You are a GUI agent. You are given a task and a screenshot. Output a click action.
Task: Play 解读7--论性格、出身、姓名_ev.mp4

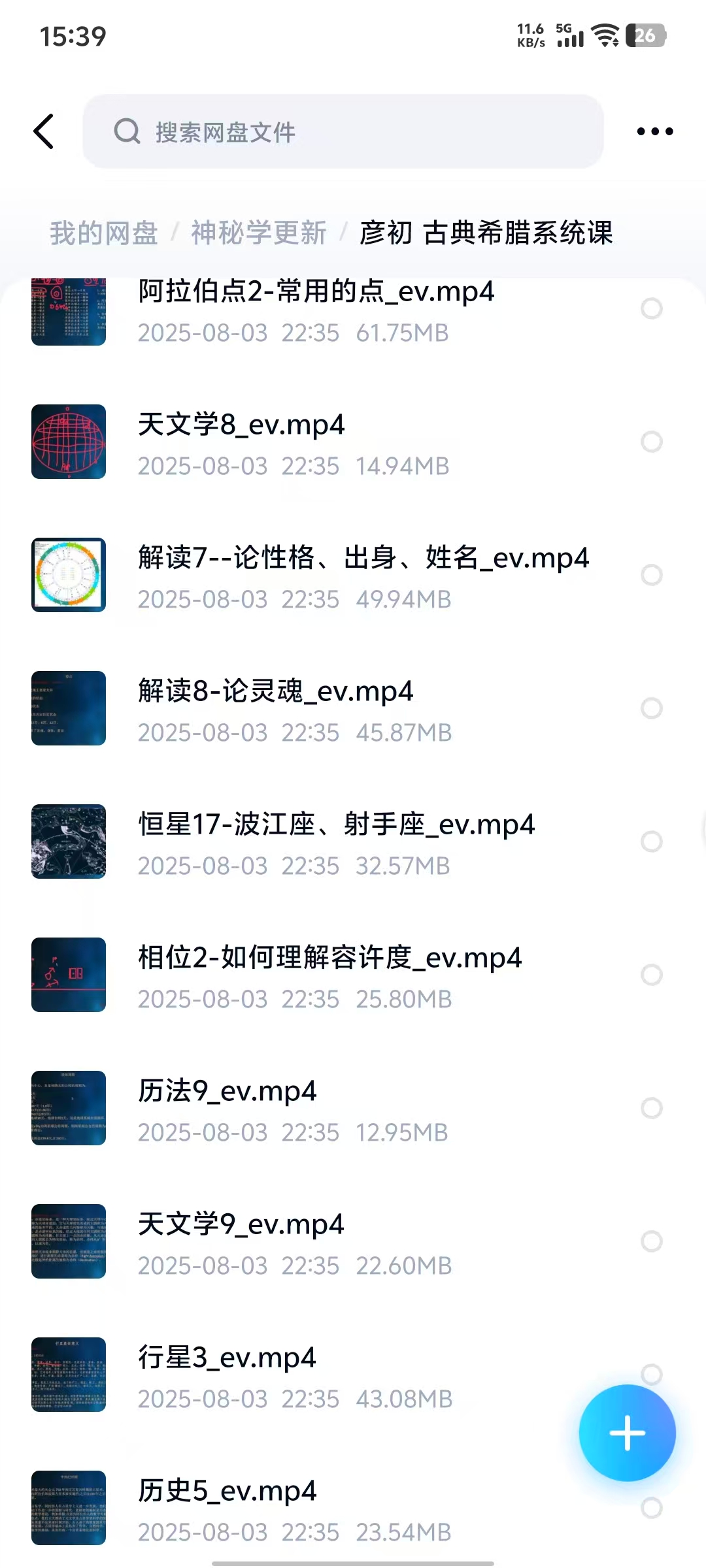pos(363,559)
